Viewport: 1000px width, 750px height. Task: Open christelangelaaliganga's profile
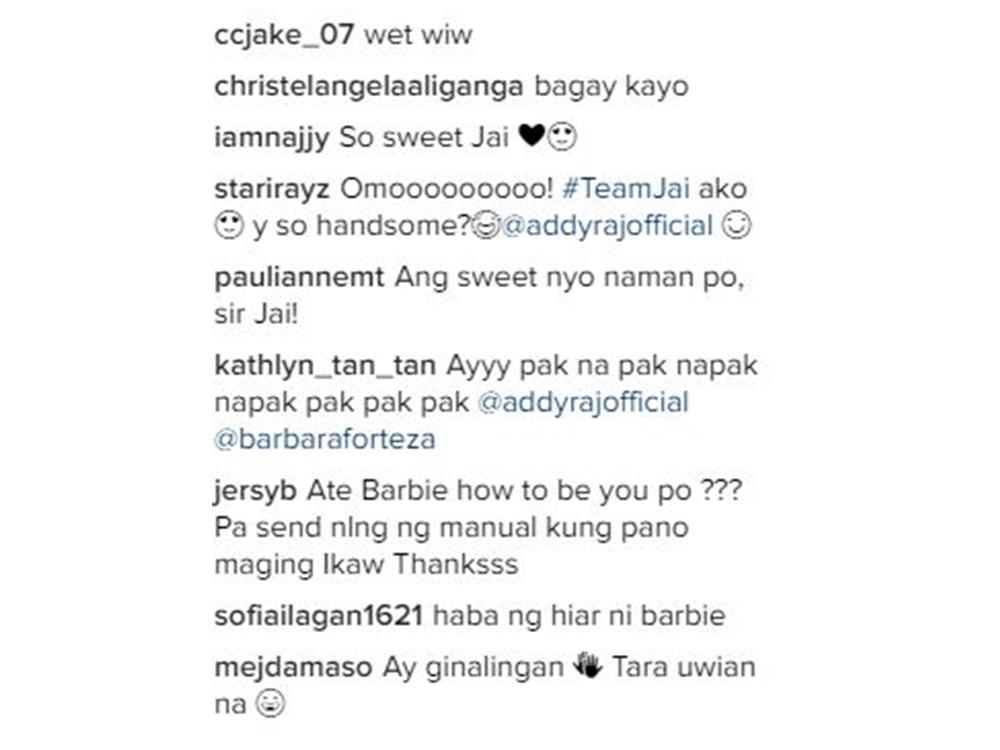[x=368, y=86]
